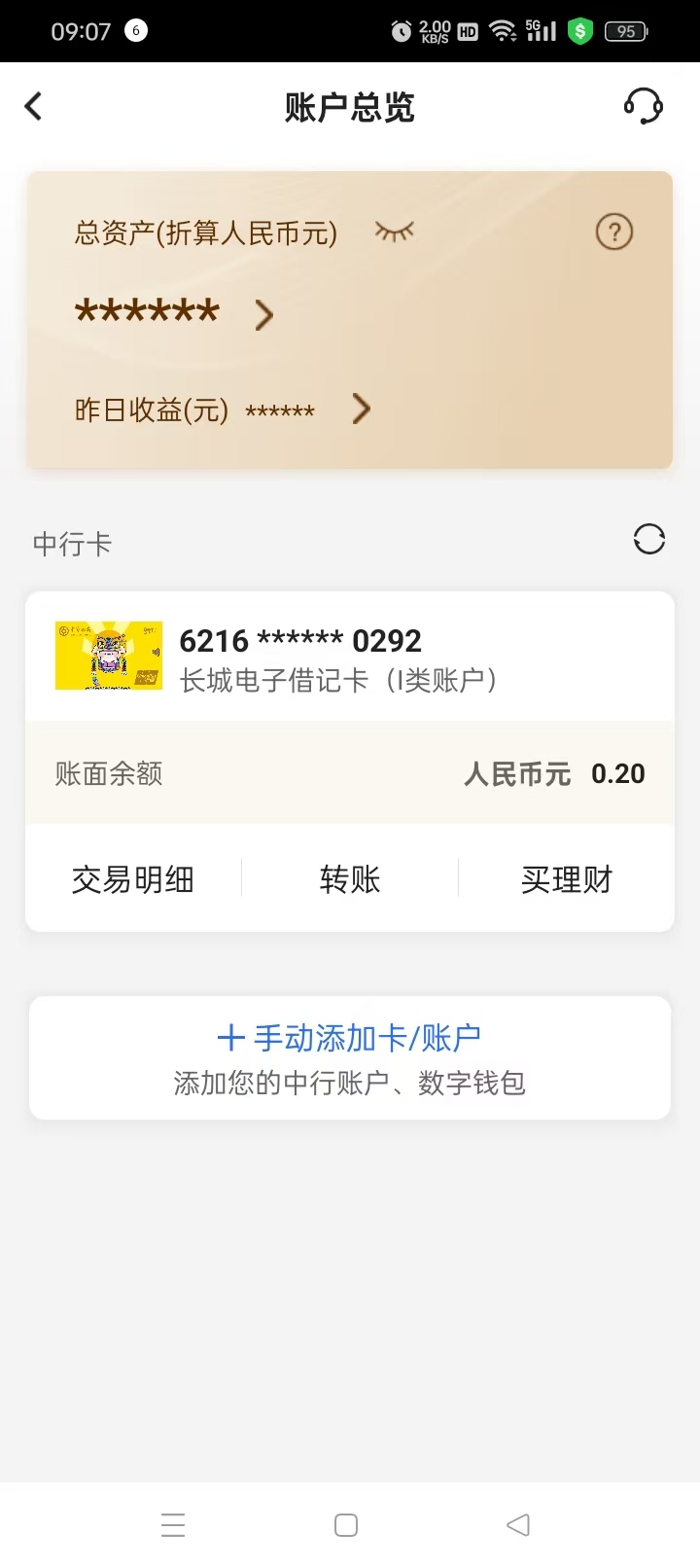Tap the system back navigation button
This screenshot has height=1568, width=700.
518,1524
